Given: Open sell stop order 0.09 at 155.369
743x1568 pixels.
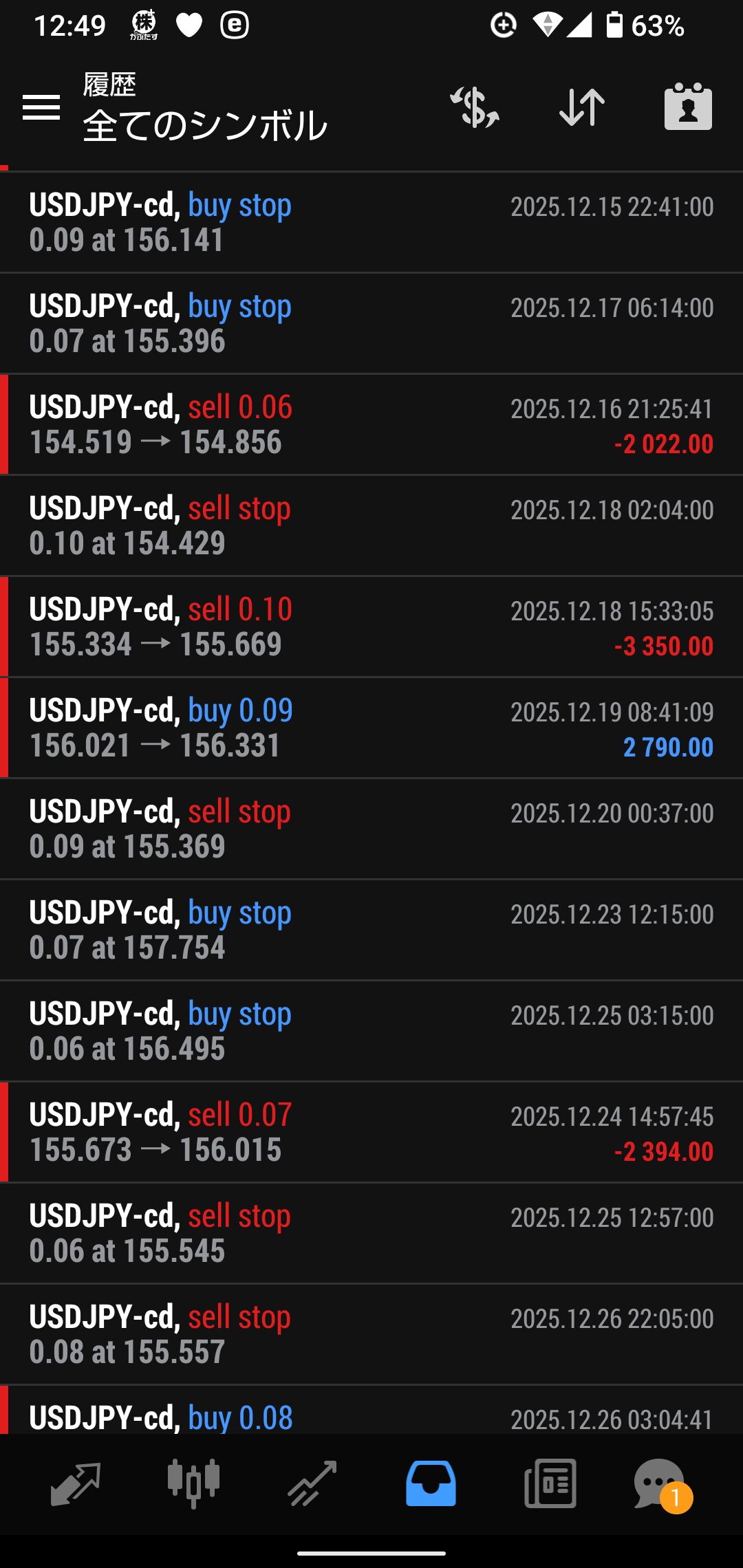Looking at the screenshot, I should click(371, 829).
